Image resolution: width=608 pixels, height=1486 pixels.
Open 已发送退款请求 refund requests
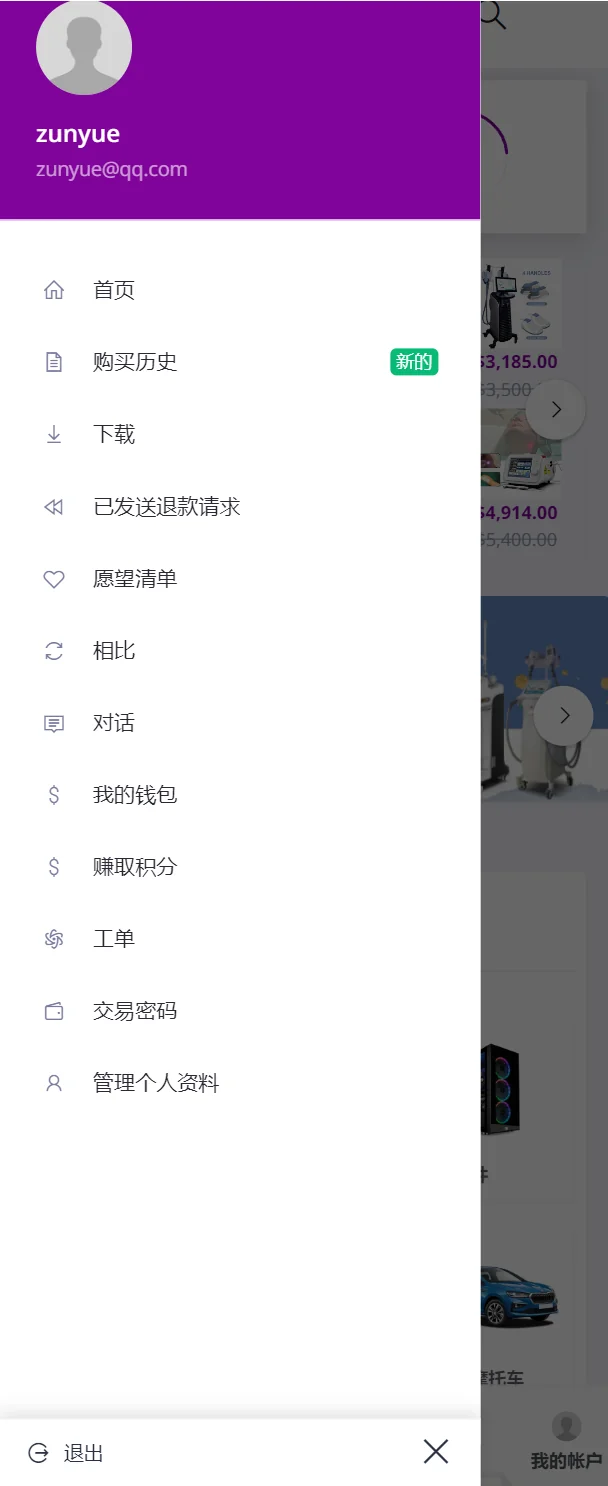pyautogui.click(x=166, y=507)
